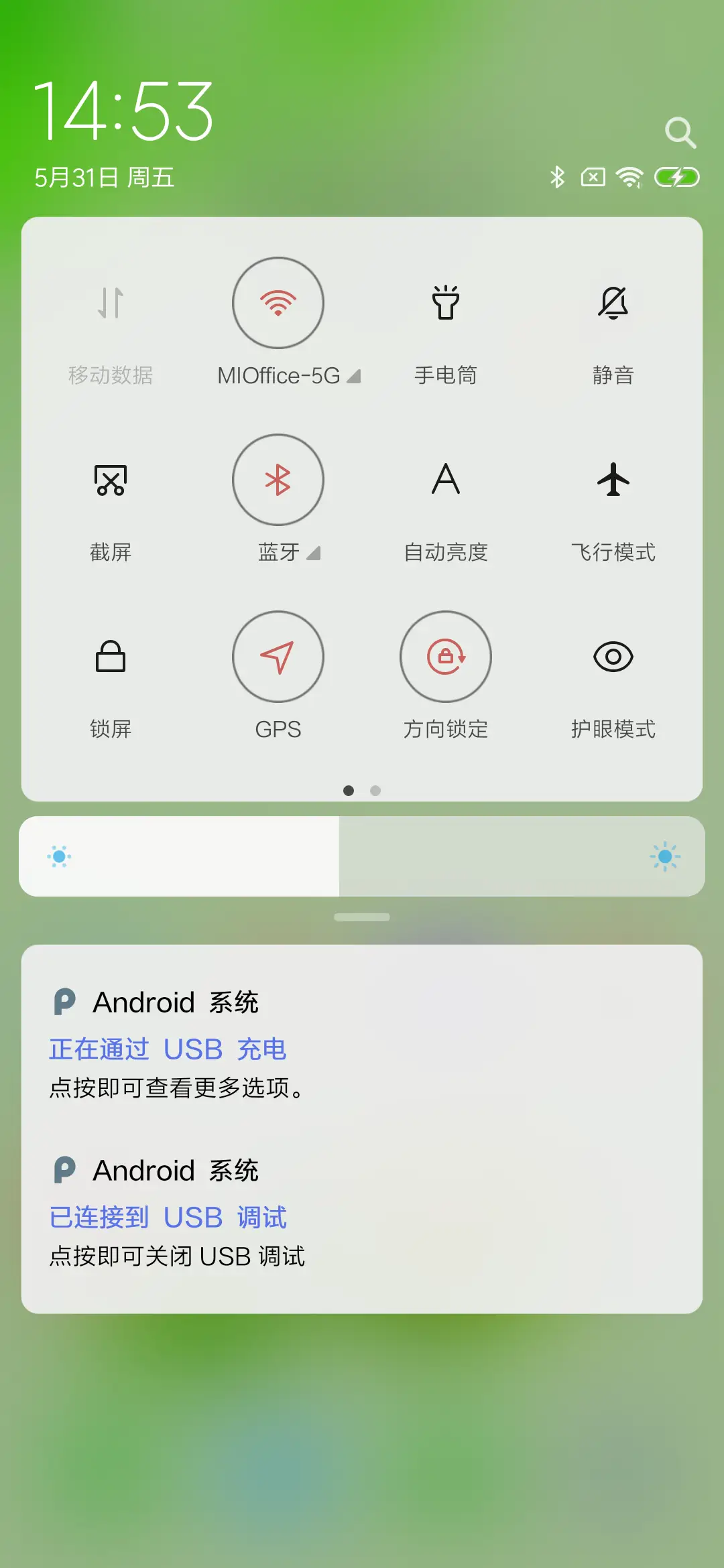Tap the date 5月31日 周五
724x1568 pixels.
coord(104,178)
